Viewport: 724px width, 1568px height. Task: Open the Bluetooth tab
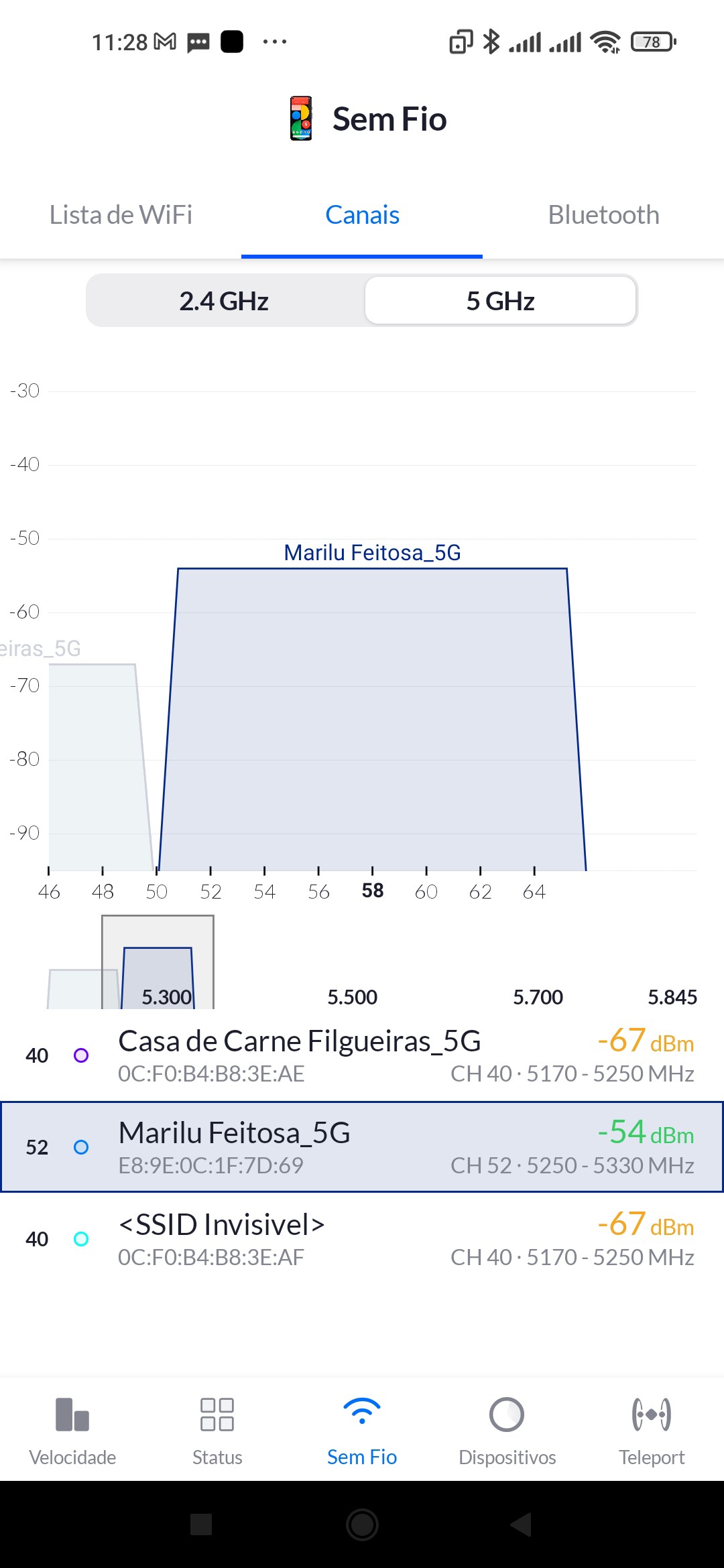[603, 215]
